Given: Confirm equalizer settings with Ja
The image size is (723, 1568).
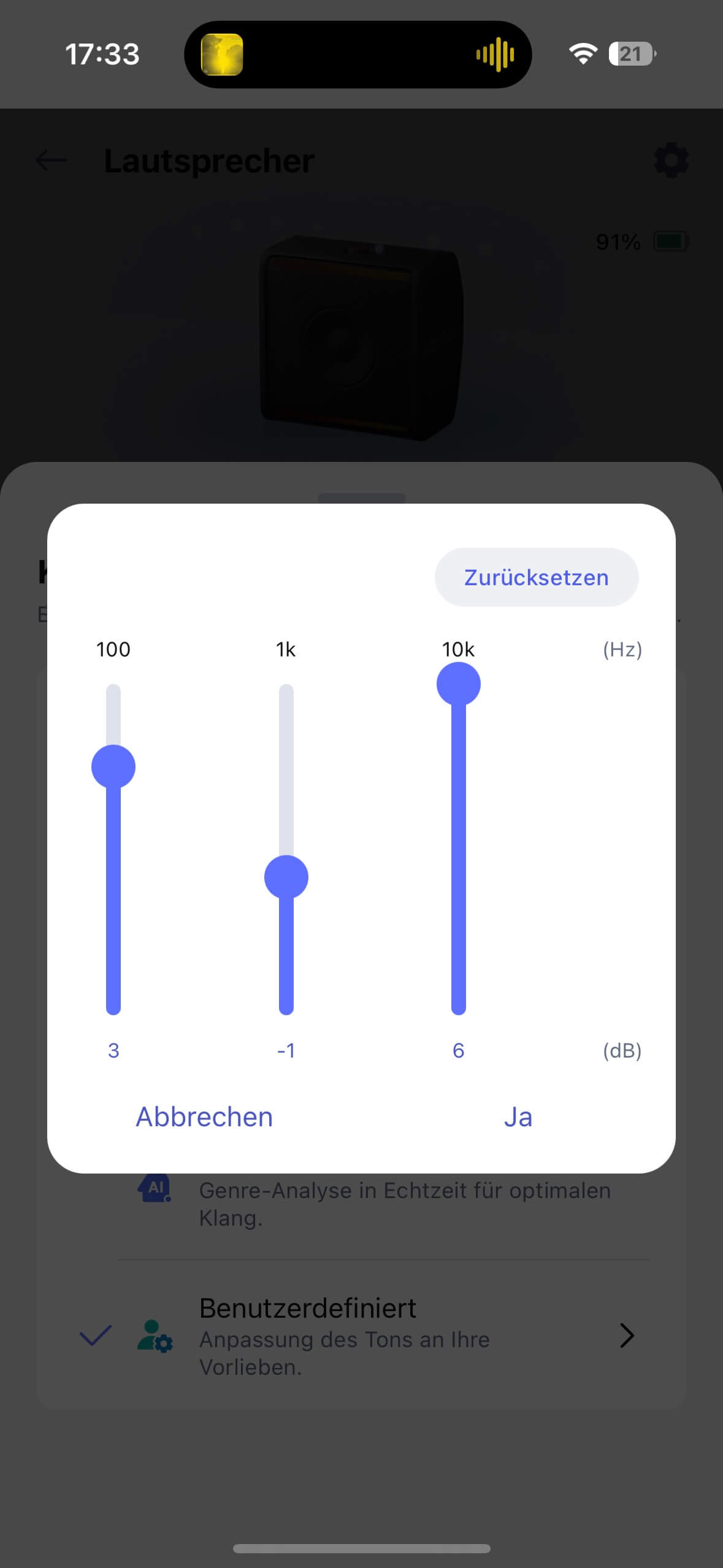Looking at the screenshot, I should click(518, 1117).
